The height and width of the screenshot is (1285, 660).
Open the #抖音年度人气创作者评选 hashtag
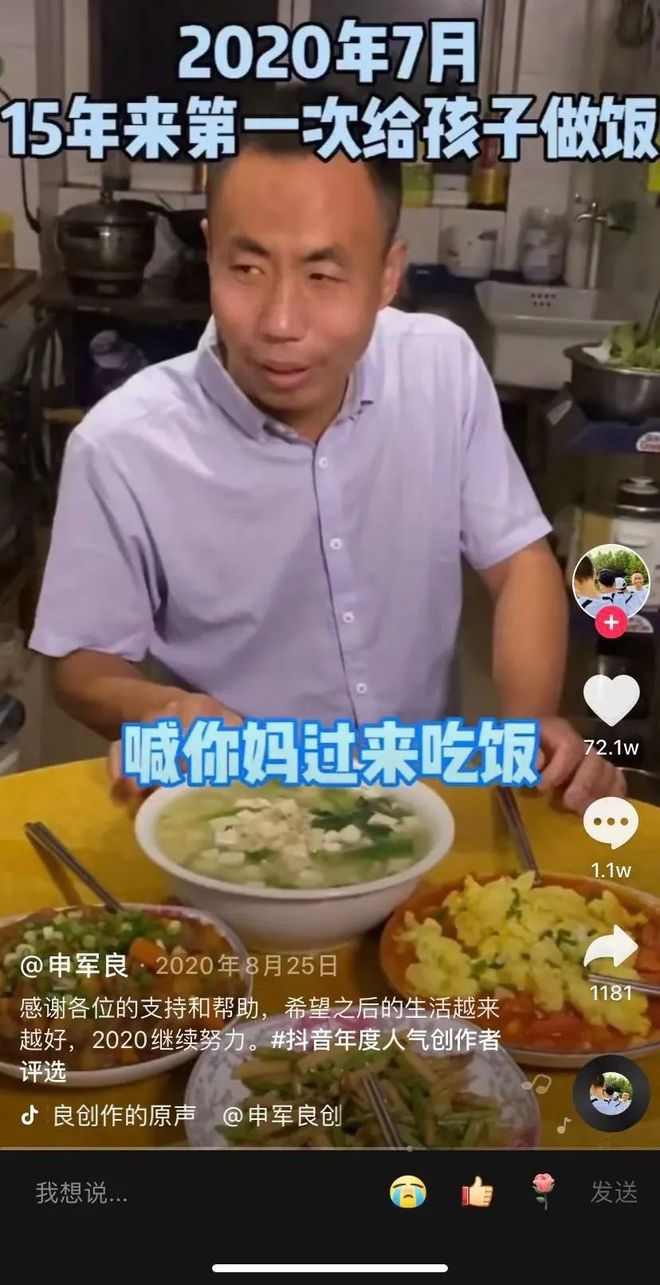tap(378, 1039)
